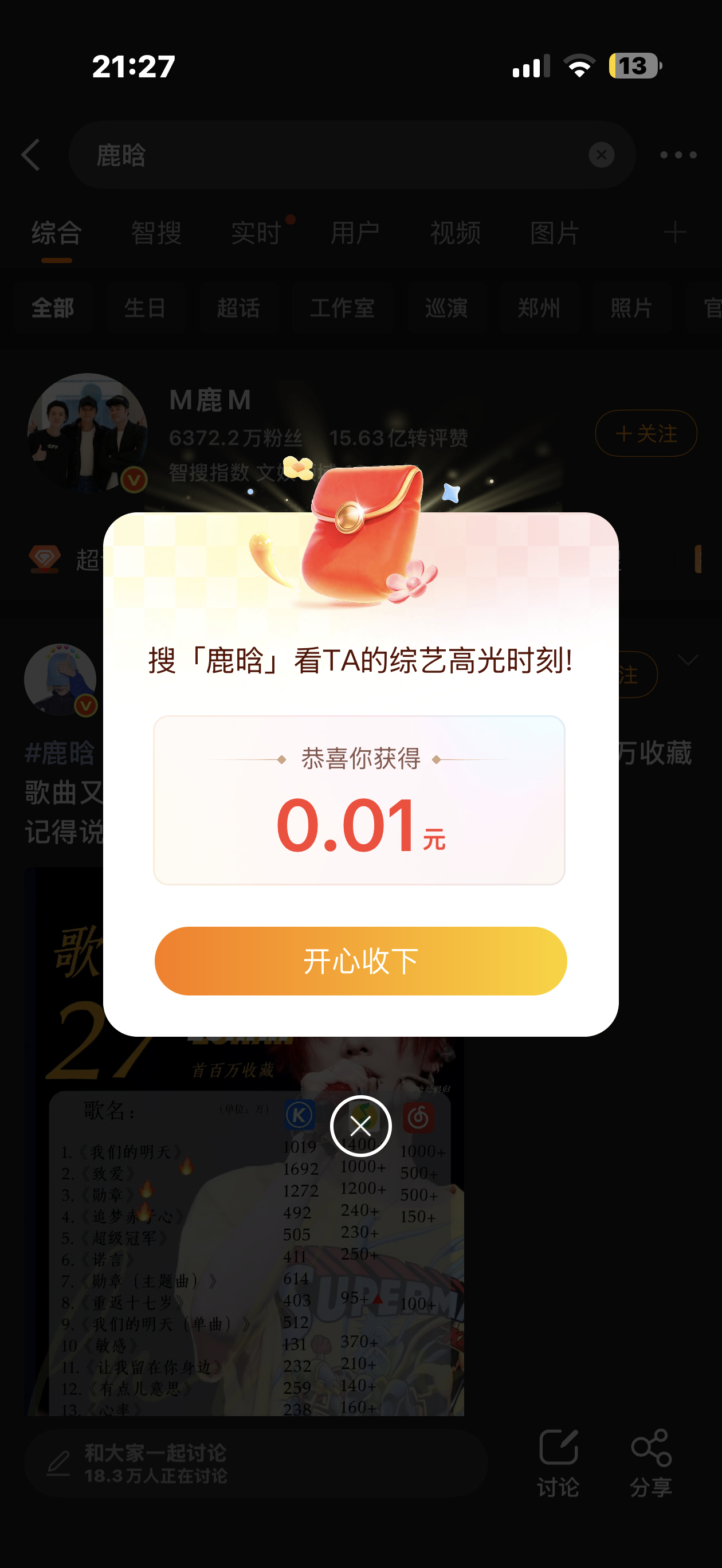
Task: Clear the search box with the x icon
Action: point(601,155)
